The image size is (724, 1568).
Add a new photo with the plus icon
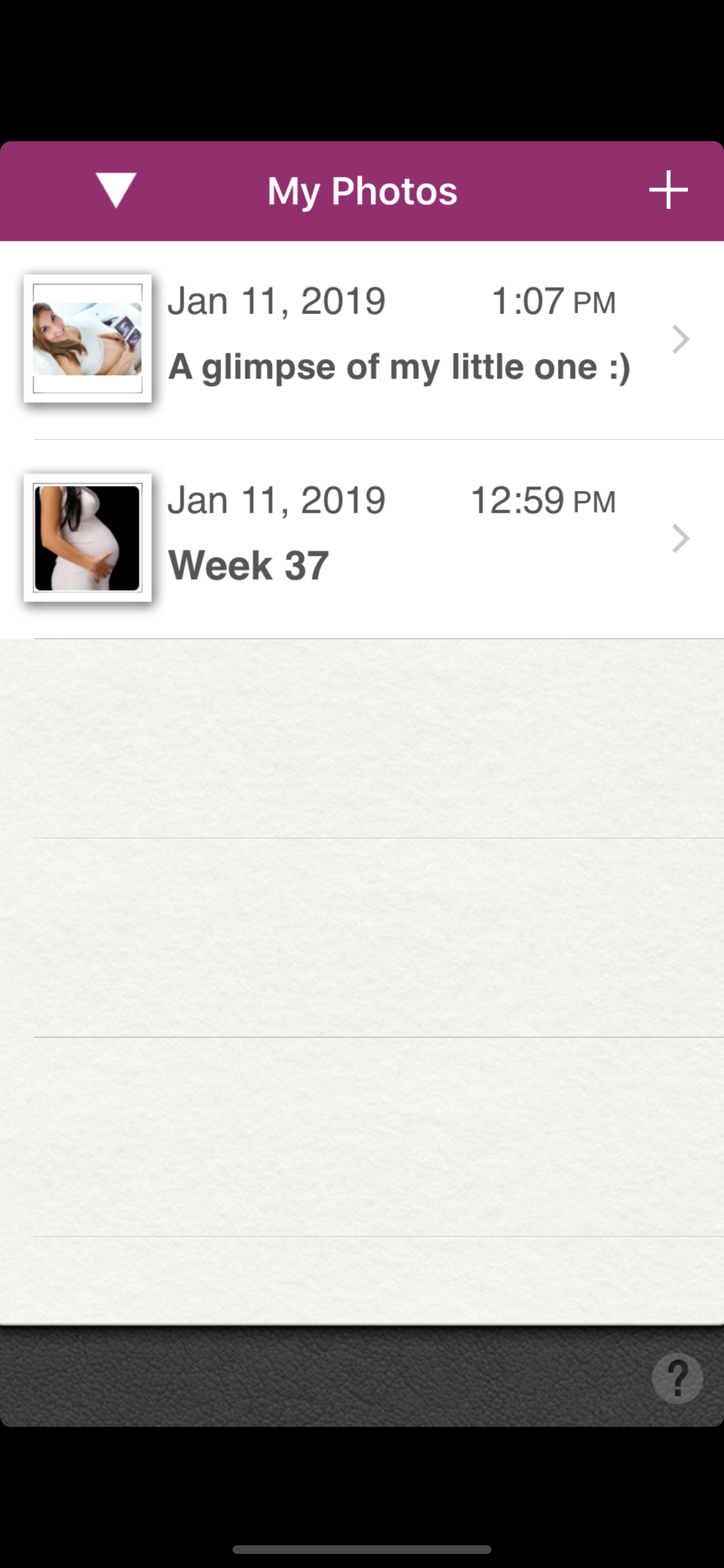coord(667,190)
